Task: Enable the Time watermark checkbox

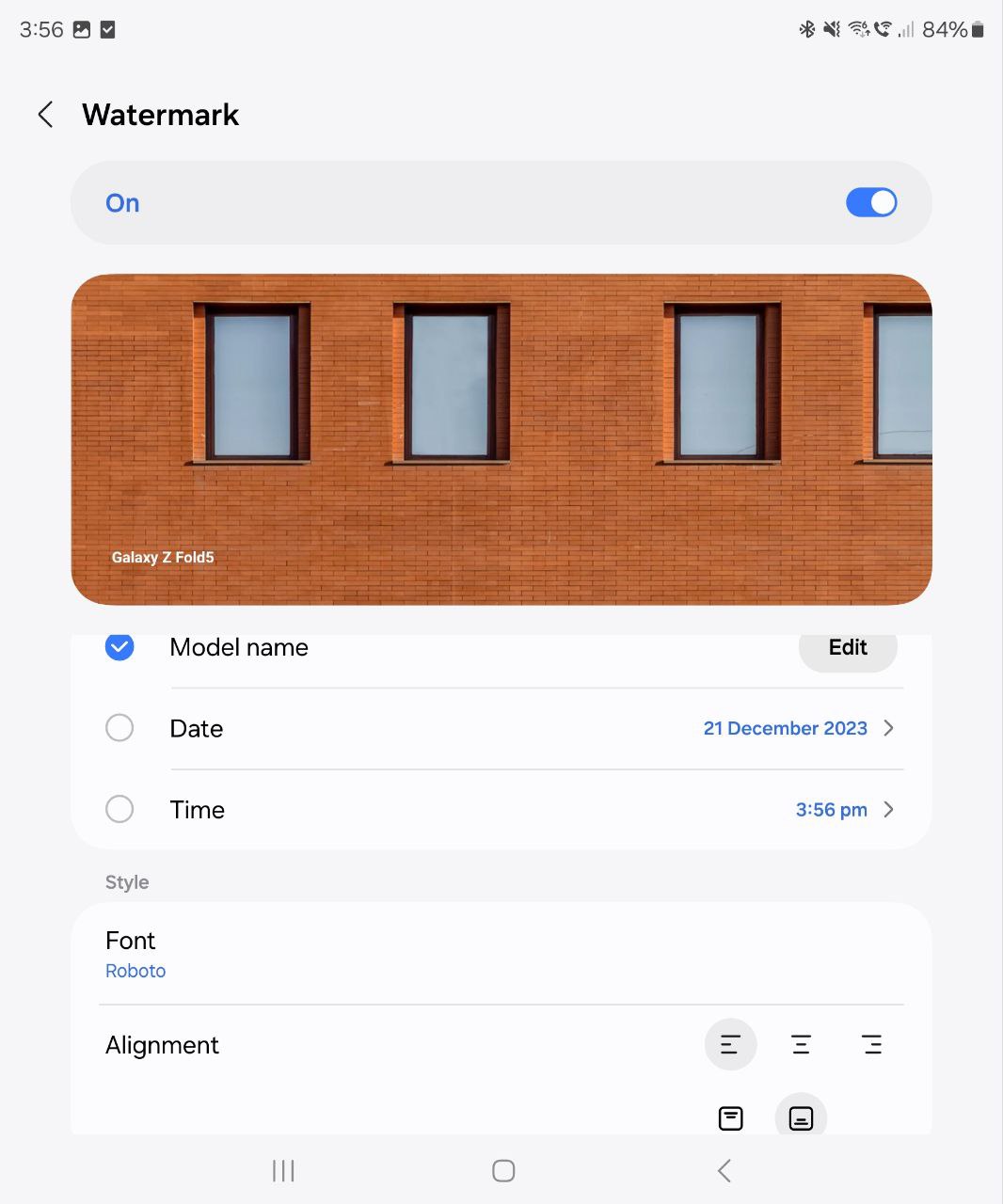Action: [119, 809]
